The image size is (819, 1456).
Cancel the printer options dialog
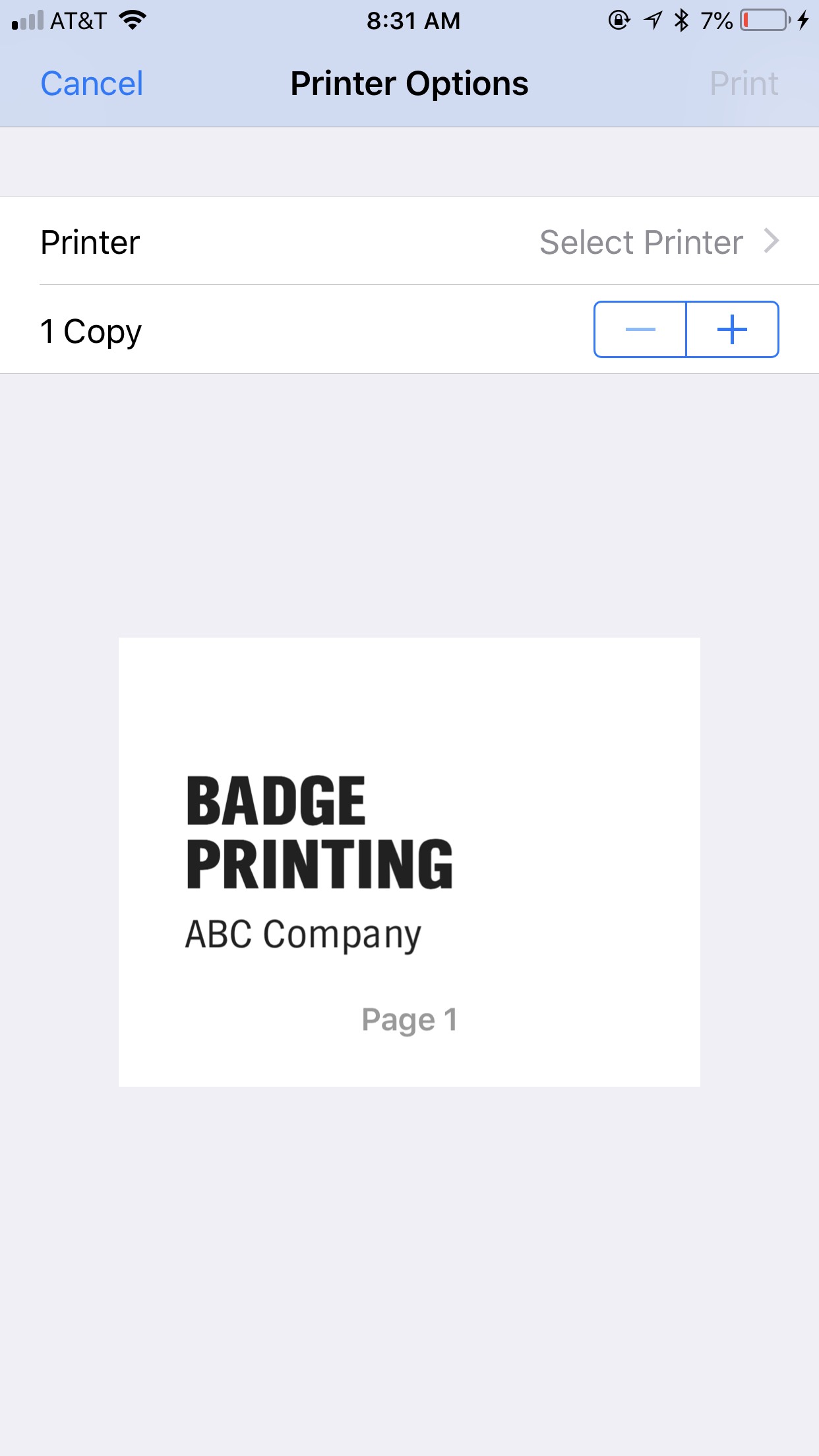pos(92,84)
